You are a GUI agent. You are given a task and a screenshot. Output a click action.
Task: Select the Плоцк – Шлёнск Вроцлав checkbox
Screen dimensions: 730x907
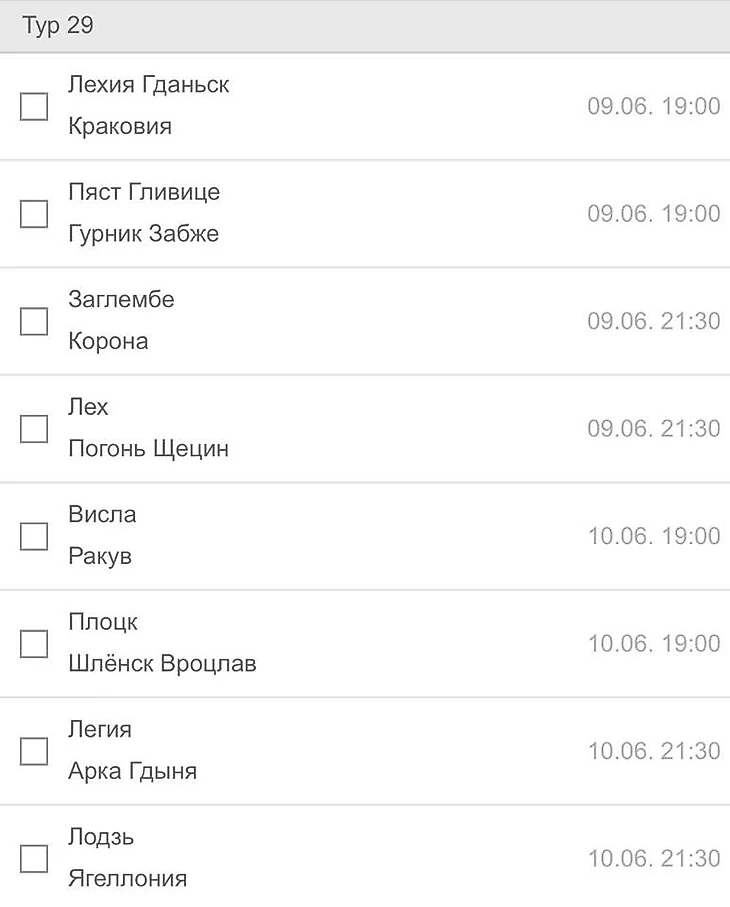(x=34, y=643)
